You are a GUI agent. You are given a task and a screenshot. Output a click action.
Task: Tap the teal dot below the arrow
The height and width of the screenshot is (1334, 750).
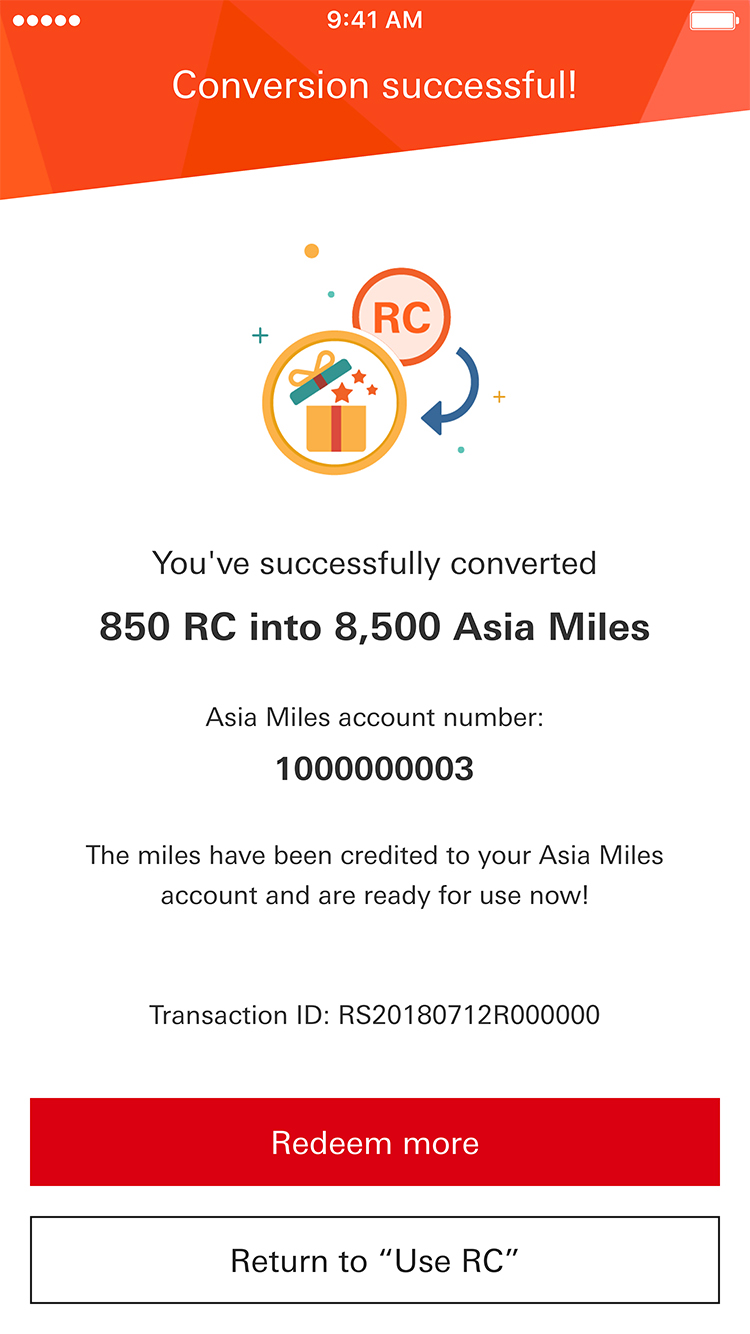460,452
